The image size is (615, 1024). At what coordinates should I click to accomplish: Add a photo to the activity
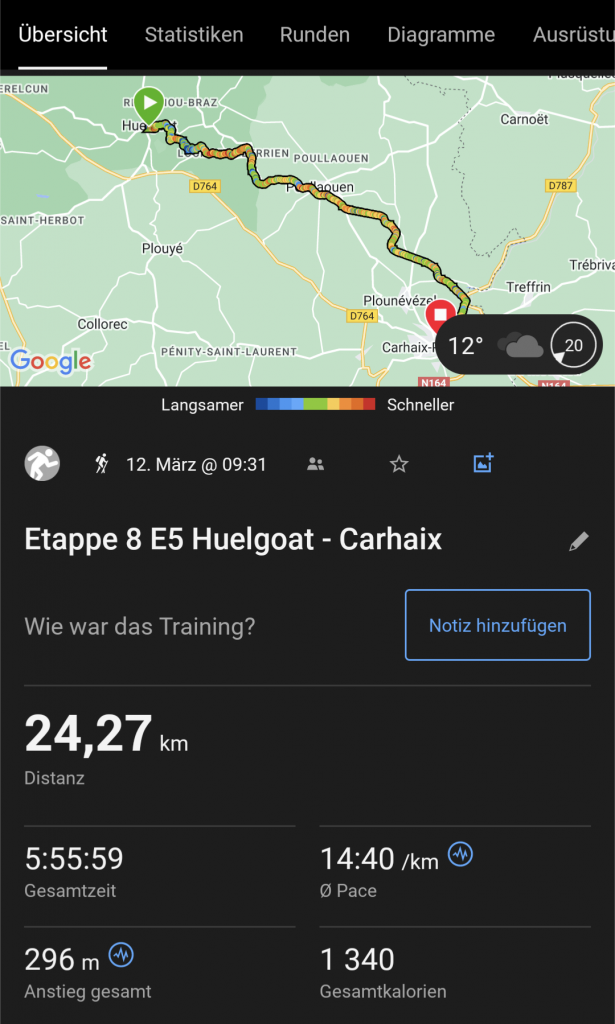[x=483, y=463]
